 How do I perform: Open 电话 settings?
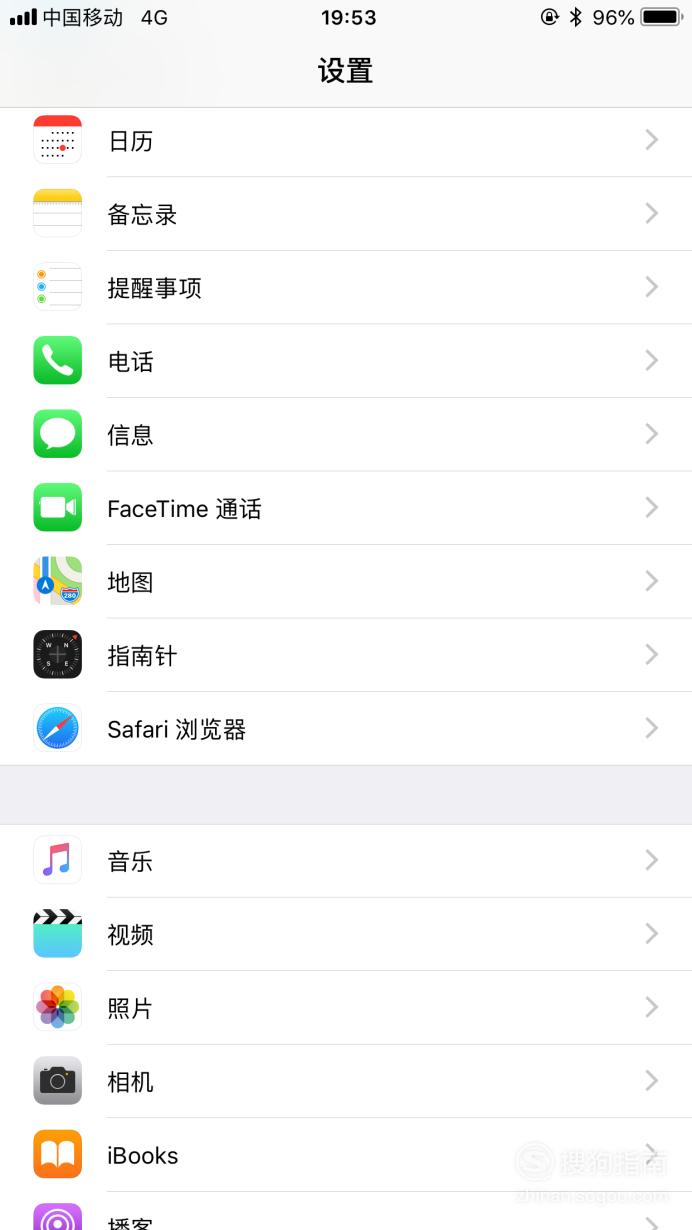click(x=346, y=361)
